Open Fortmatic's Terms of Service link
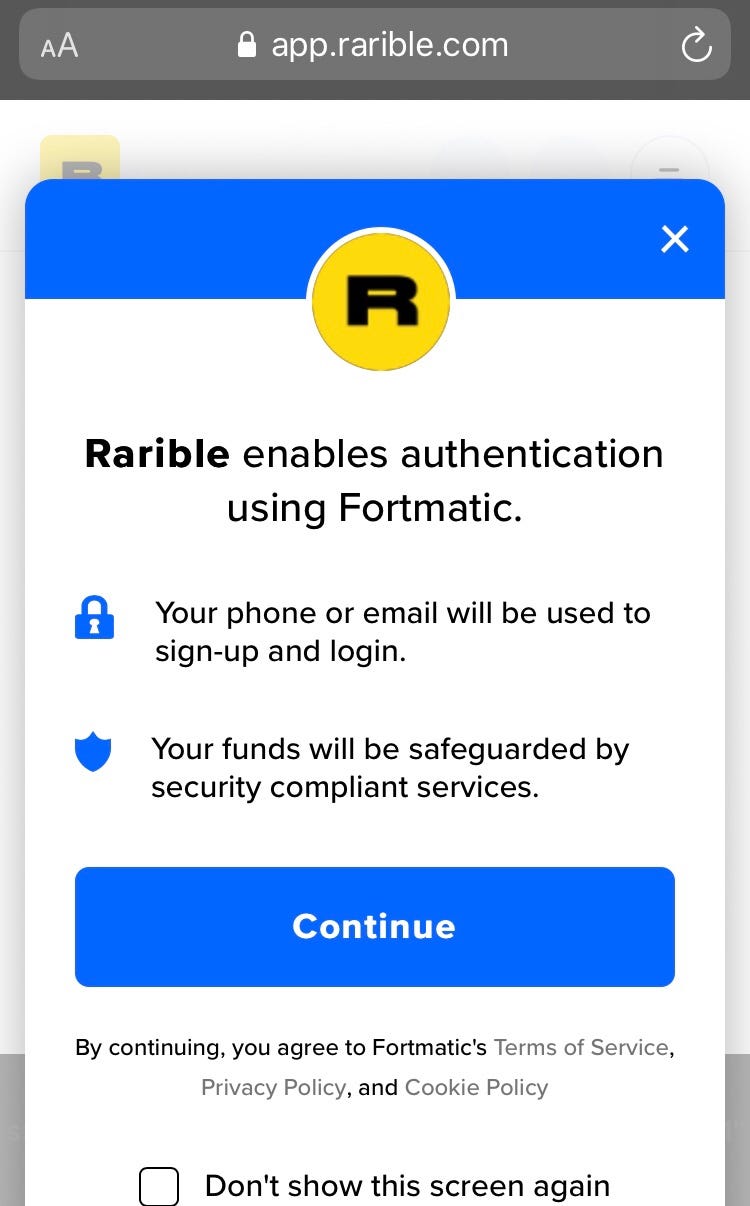Image resolution: width=750 pixels, height=1206 pixels. [x=580, y=1048]
